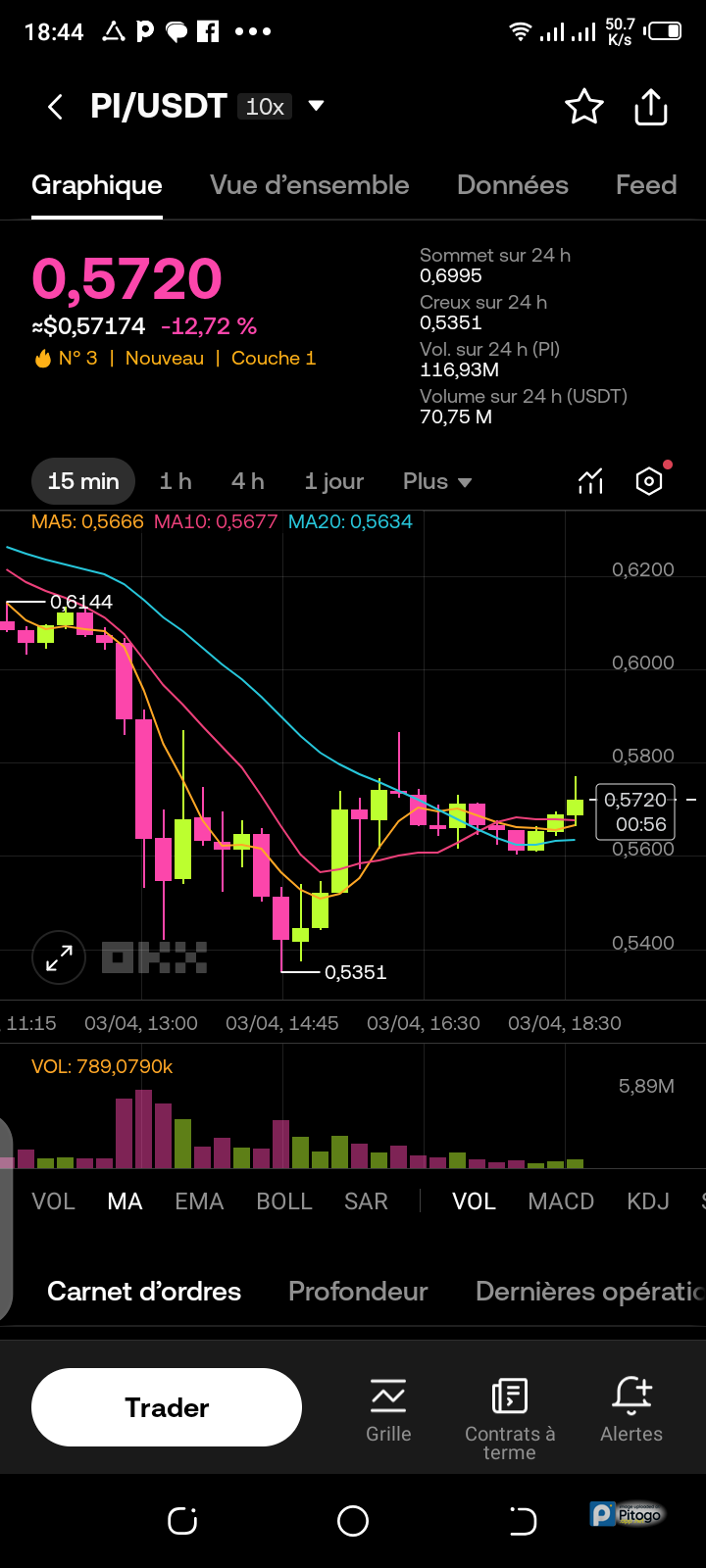Open the Données tab
Screen dimensions: 706x1568
click(512, 185)
